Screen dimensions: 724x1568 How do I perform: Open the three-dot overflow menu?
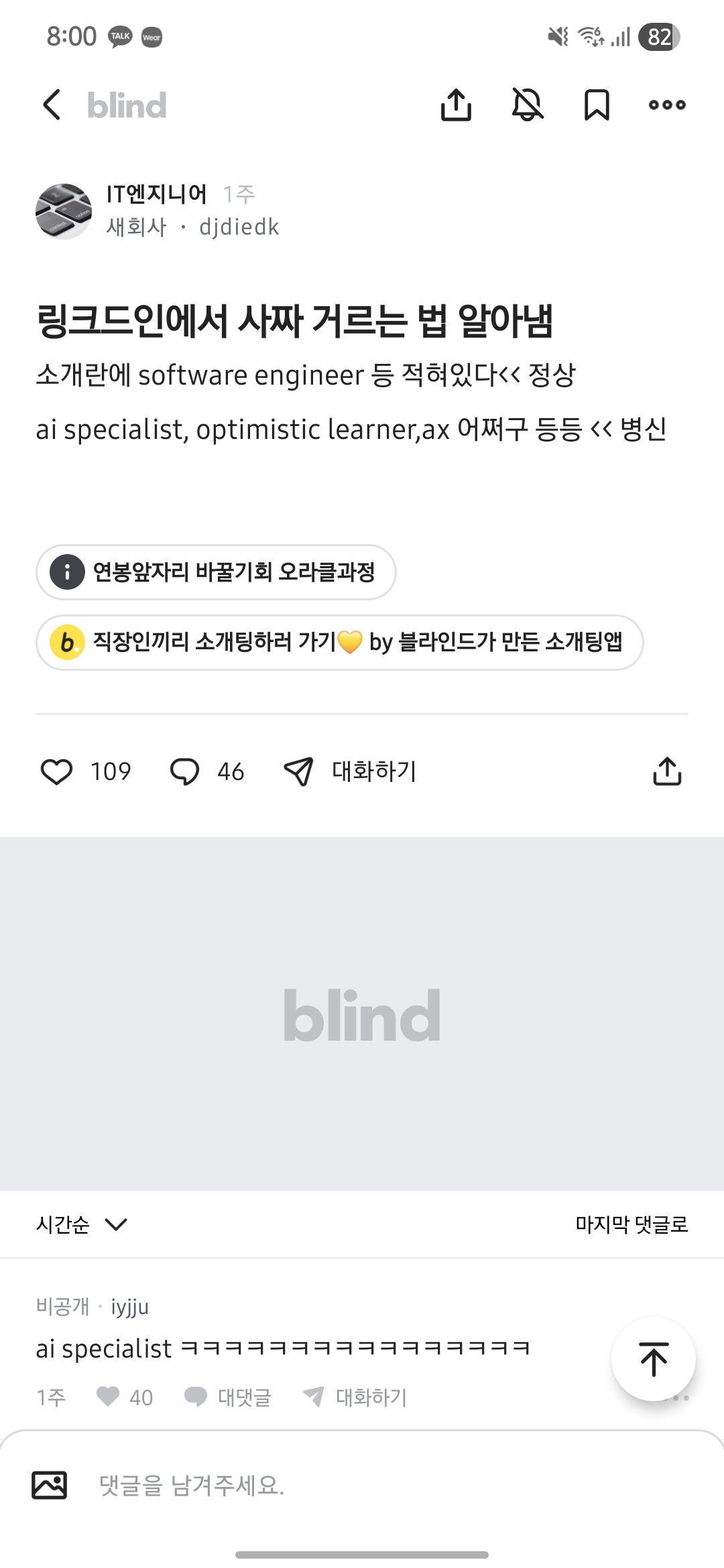(667, 105)
